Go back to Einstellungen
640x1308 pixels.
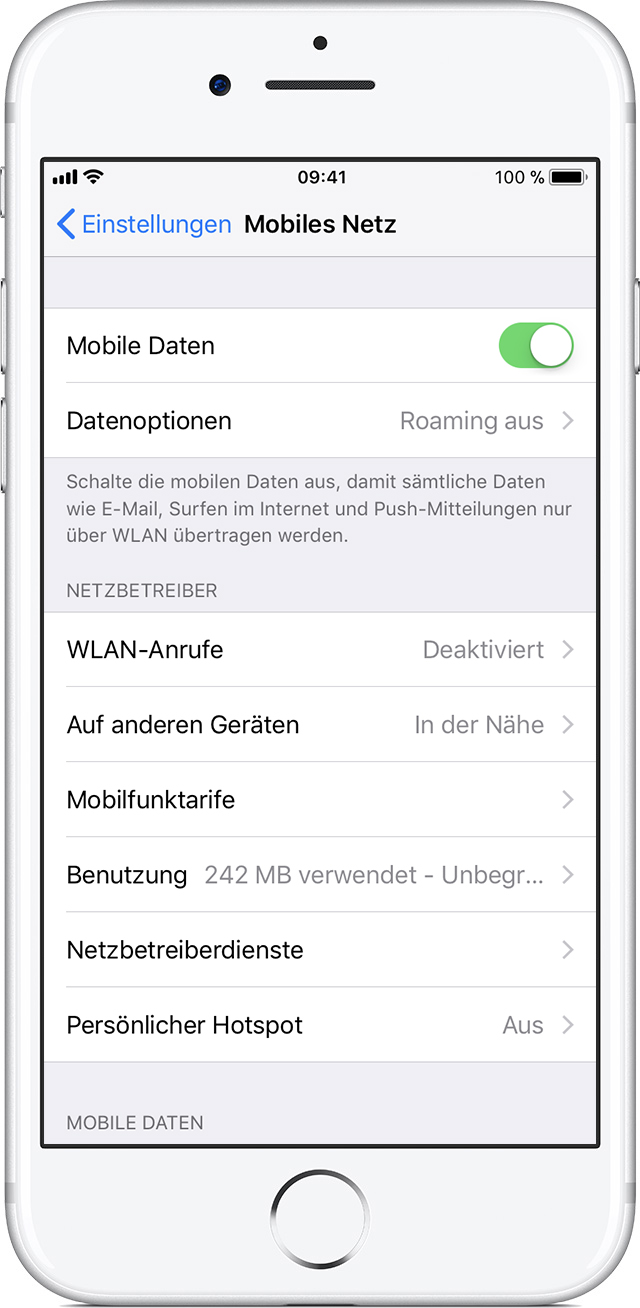click(143, 224)
